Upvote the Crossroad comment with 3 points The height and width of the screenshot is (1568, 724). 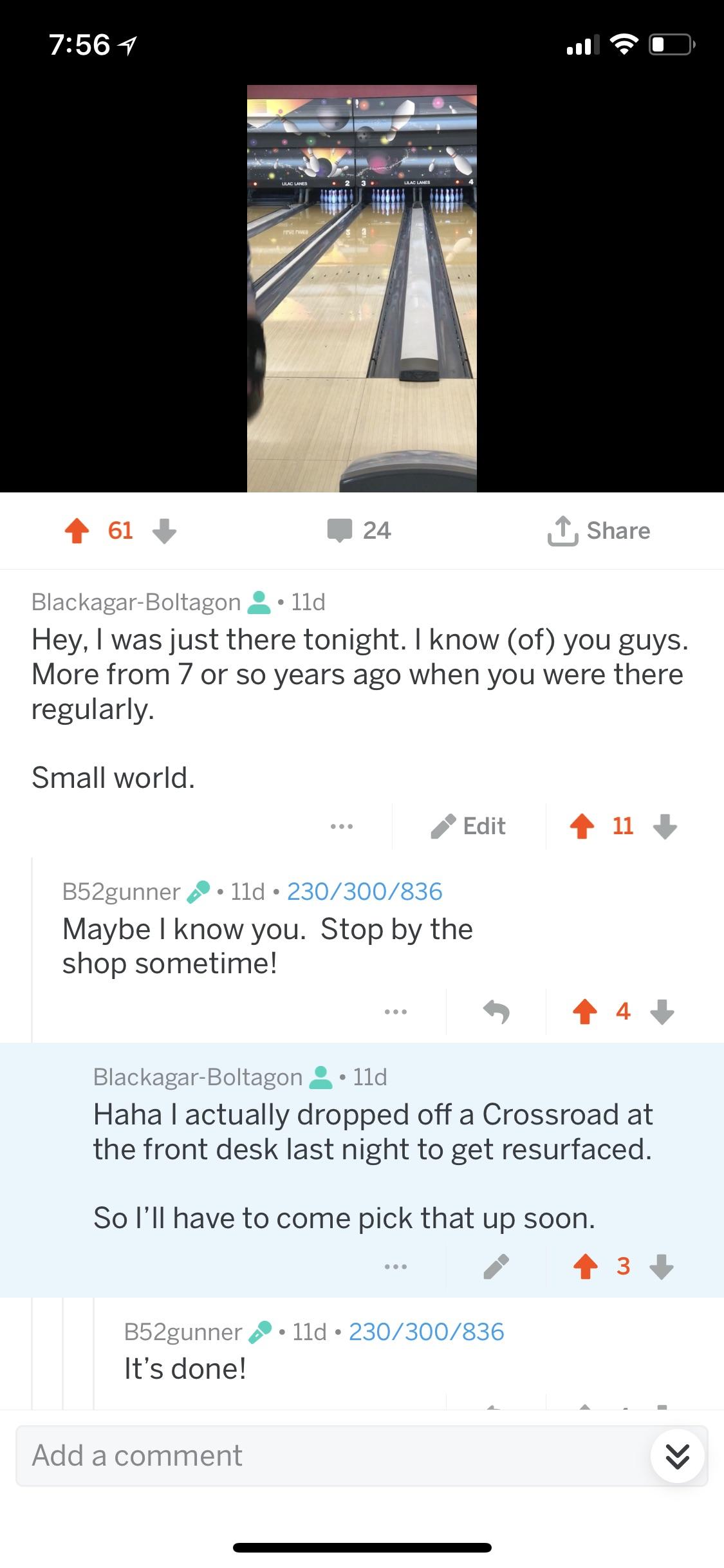pyautogui.click(x=585, y=1266)
